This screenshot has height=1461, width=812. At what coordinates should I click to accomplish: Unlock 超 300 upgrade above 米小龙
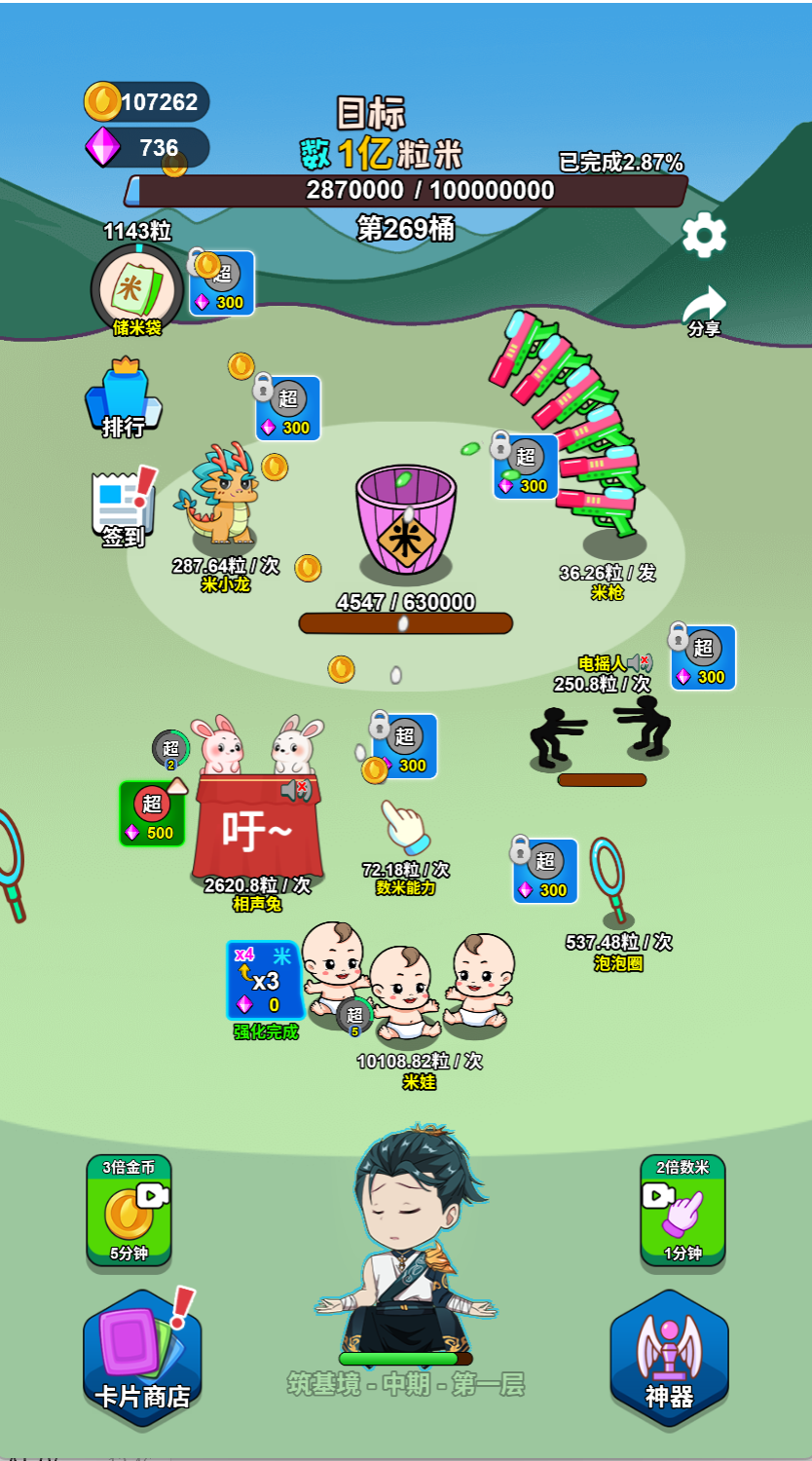point(288,408)
